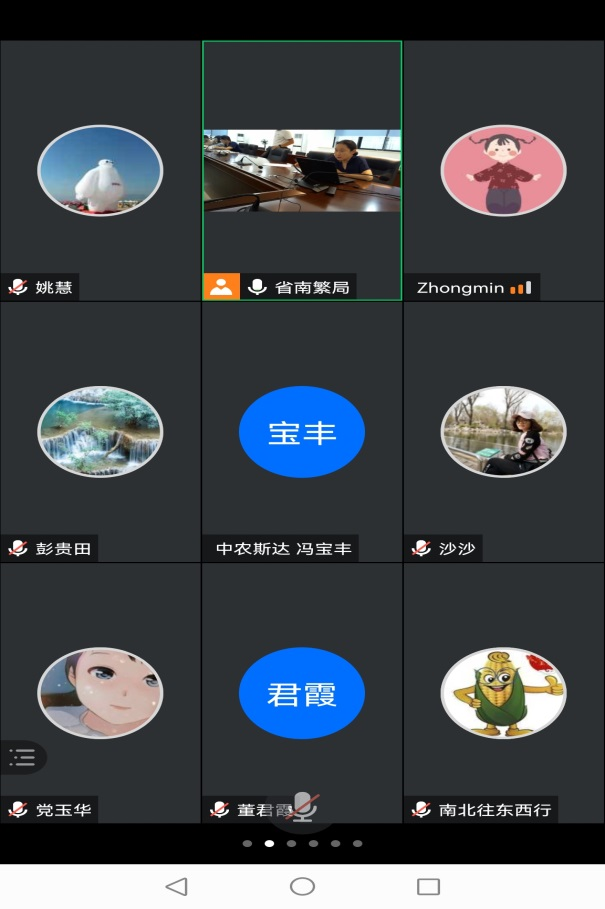Viewport: 605px width, 909px height.
Task: Tap 沙沙's participant tile
Action: [x=504, y=432]
